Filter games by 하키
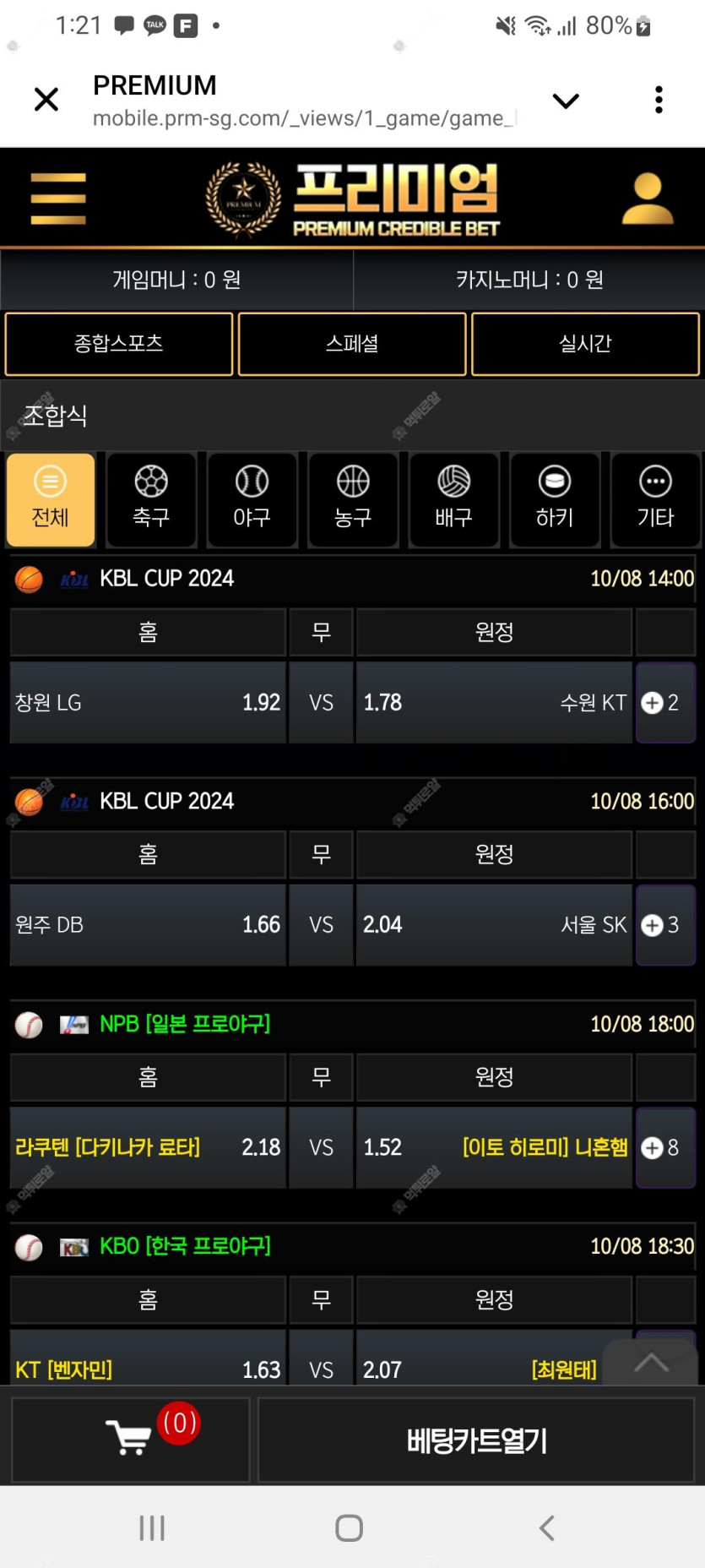The height and width of the screenshot is (1568, 705). point(555,498)
